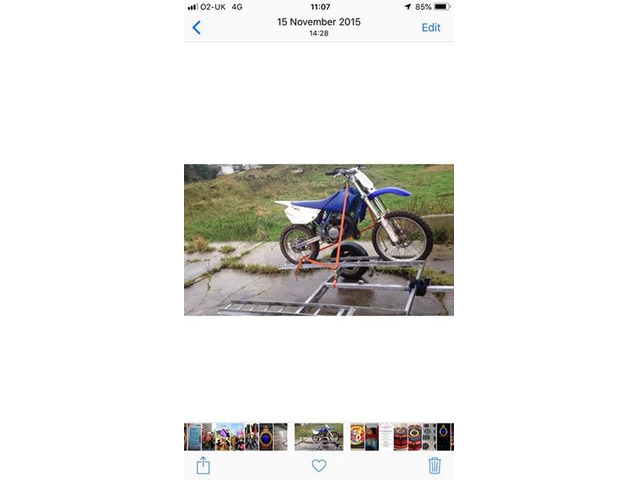
Task: Go back to the photo album
Action: coord(196,28)
